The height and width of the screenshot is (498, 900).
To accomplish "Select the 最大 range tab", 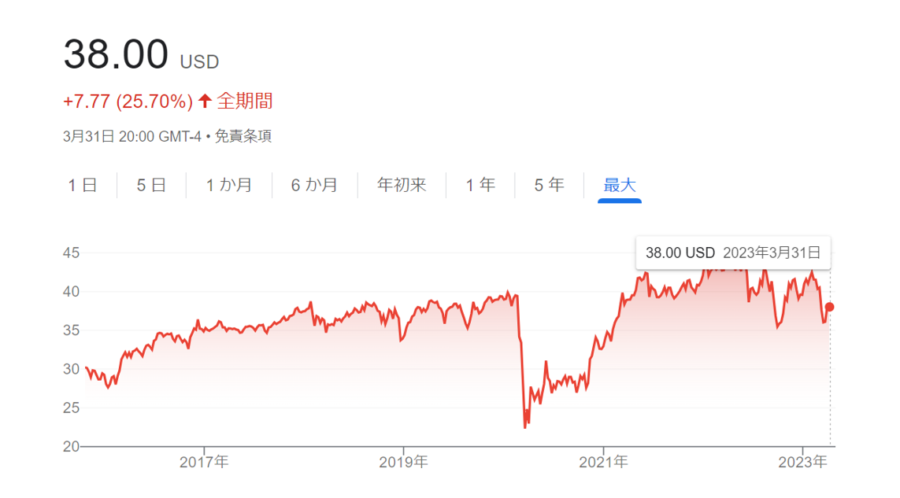I will click(x=620, y=185).
